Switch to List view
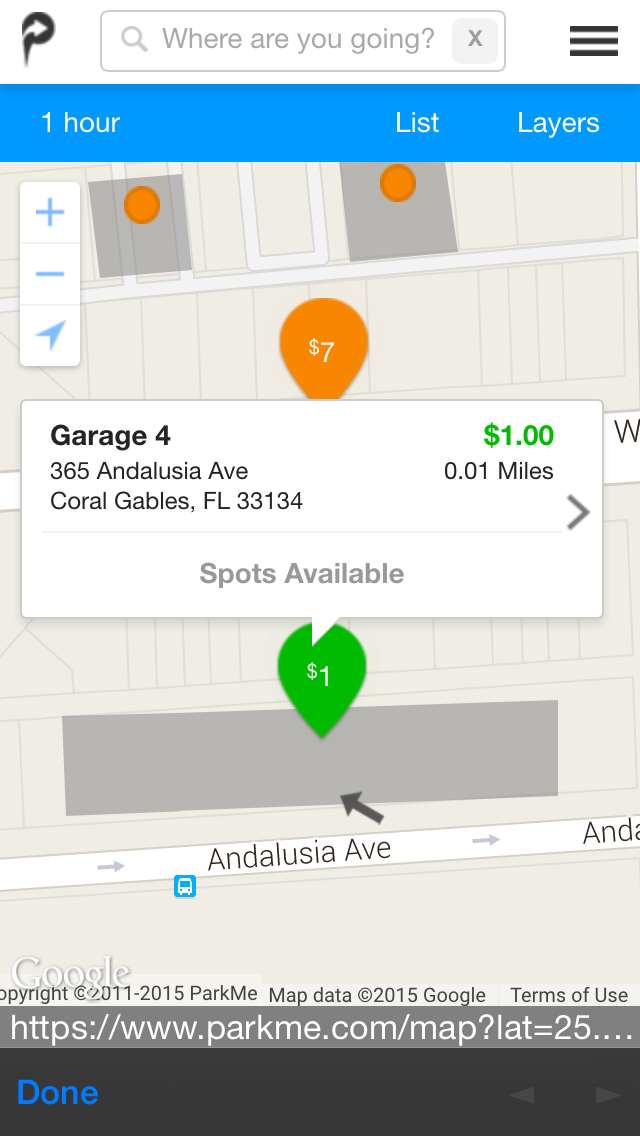640x1136 pixels. coord(417,123)
